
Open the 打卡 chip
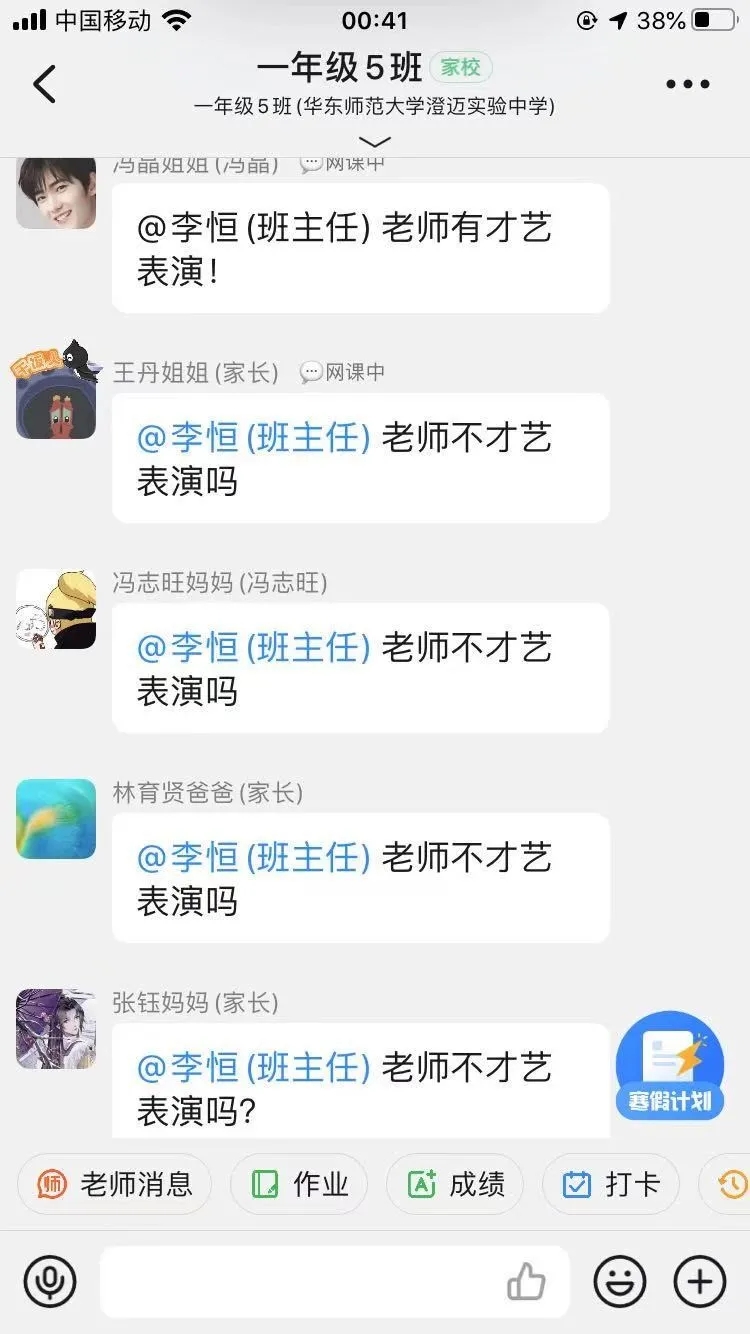pos(611,1185)
